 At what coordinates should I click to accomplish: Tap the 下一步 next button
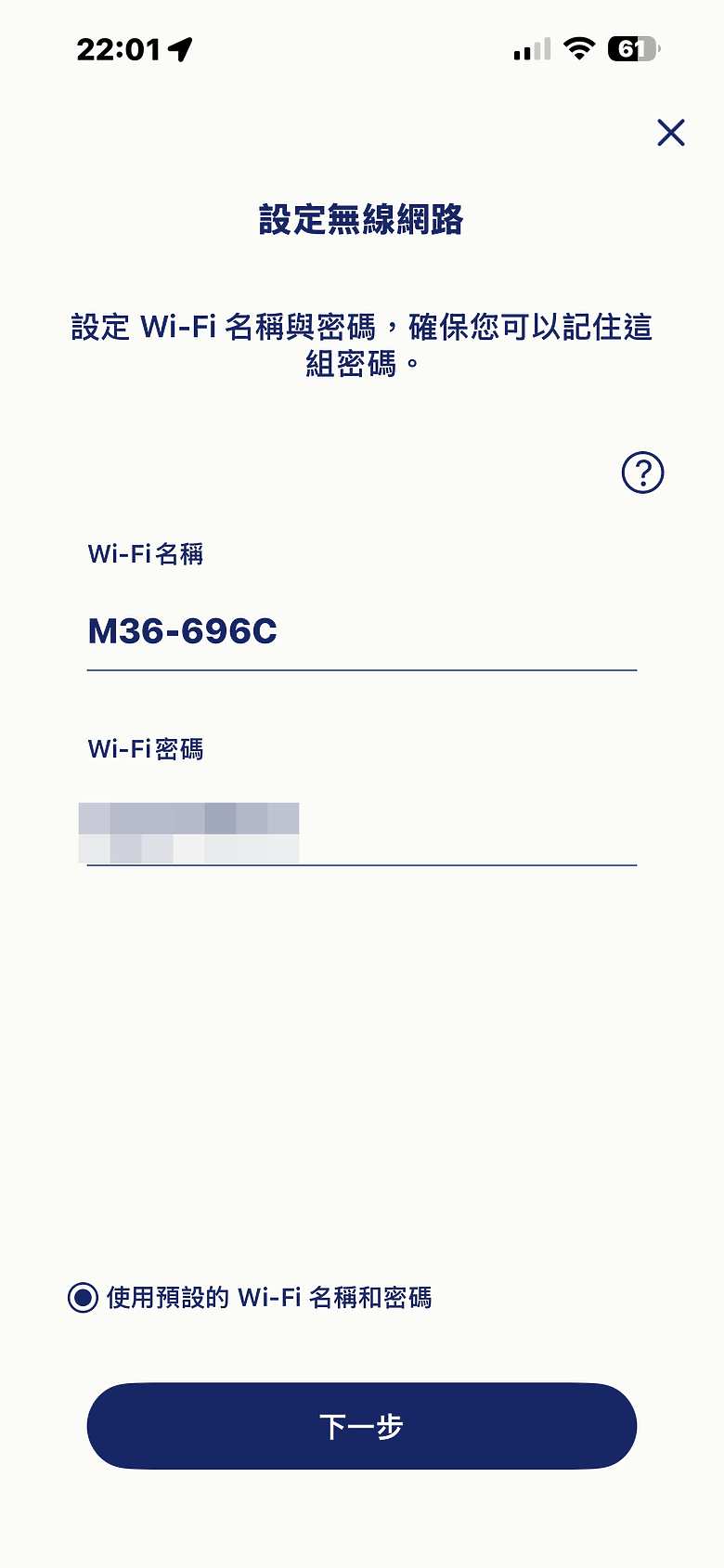click(362, 1426)
